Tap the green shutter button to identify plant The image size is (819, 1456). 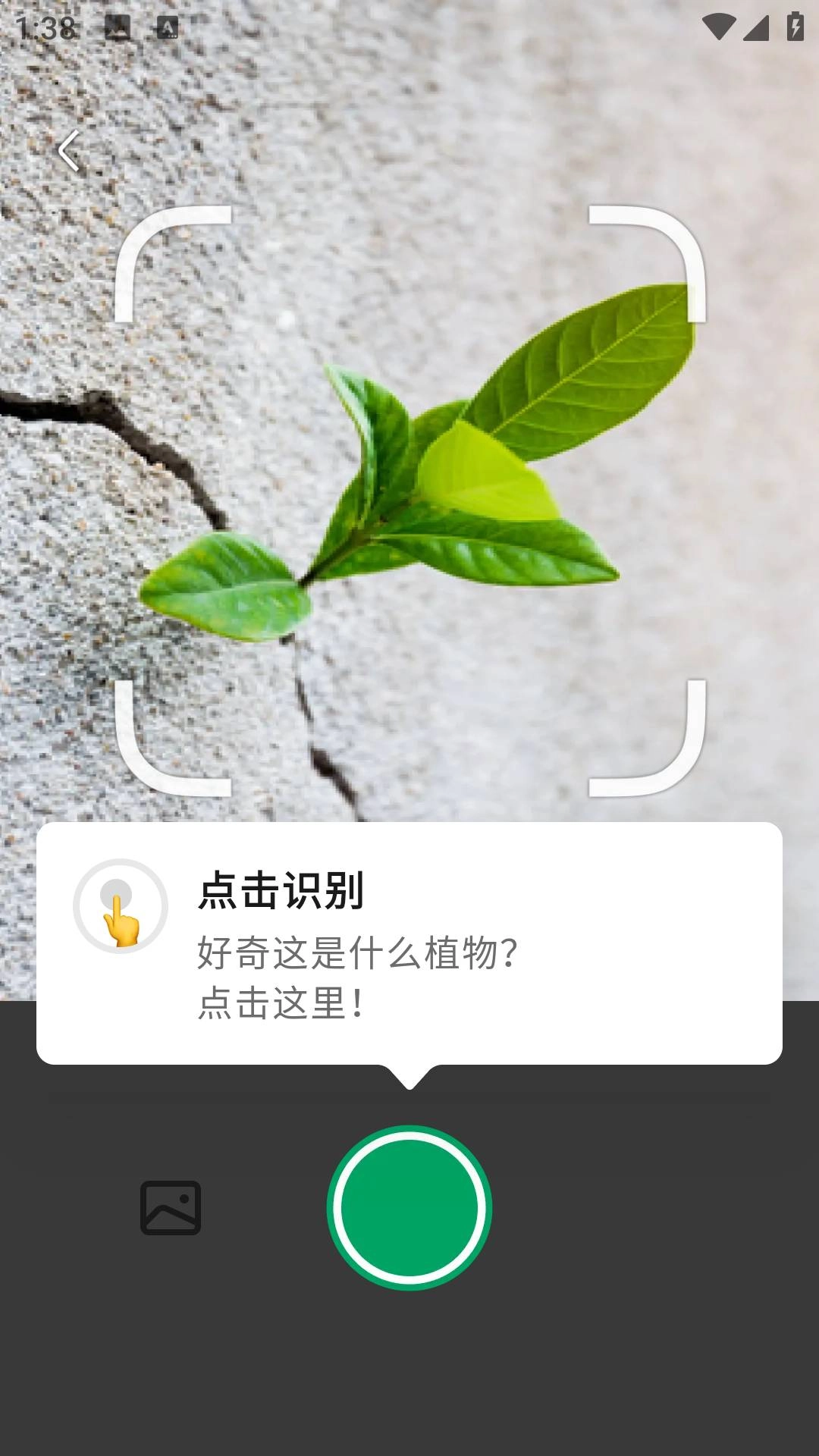click(409, 1207)
